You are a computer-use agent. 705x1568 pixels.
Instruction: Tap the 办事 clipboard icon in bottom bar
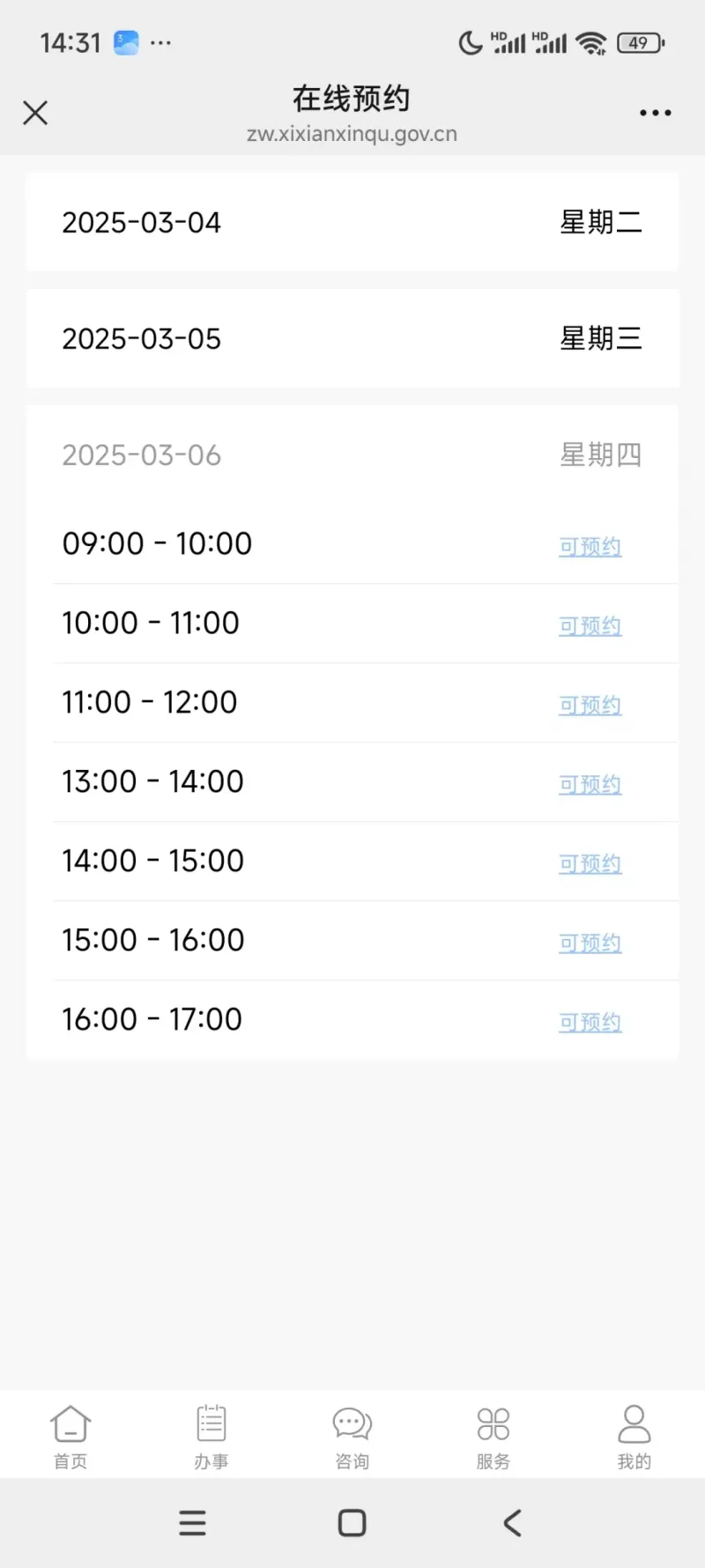coord(211,1434)
